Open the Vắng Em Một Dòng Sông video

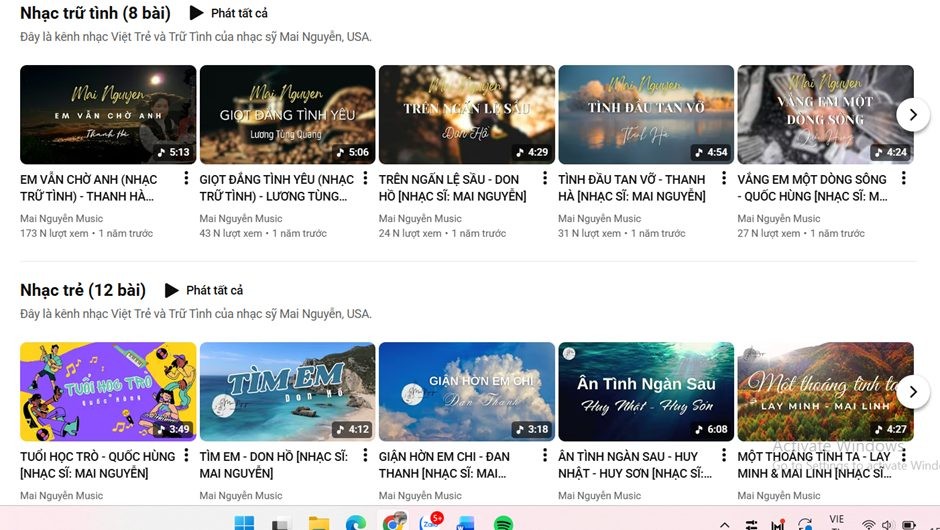coord(825,114)
